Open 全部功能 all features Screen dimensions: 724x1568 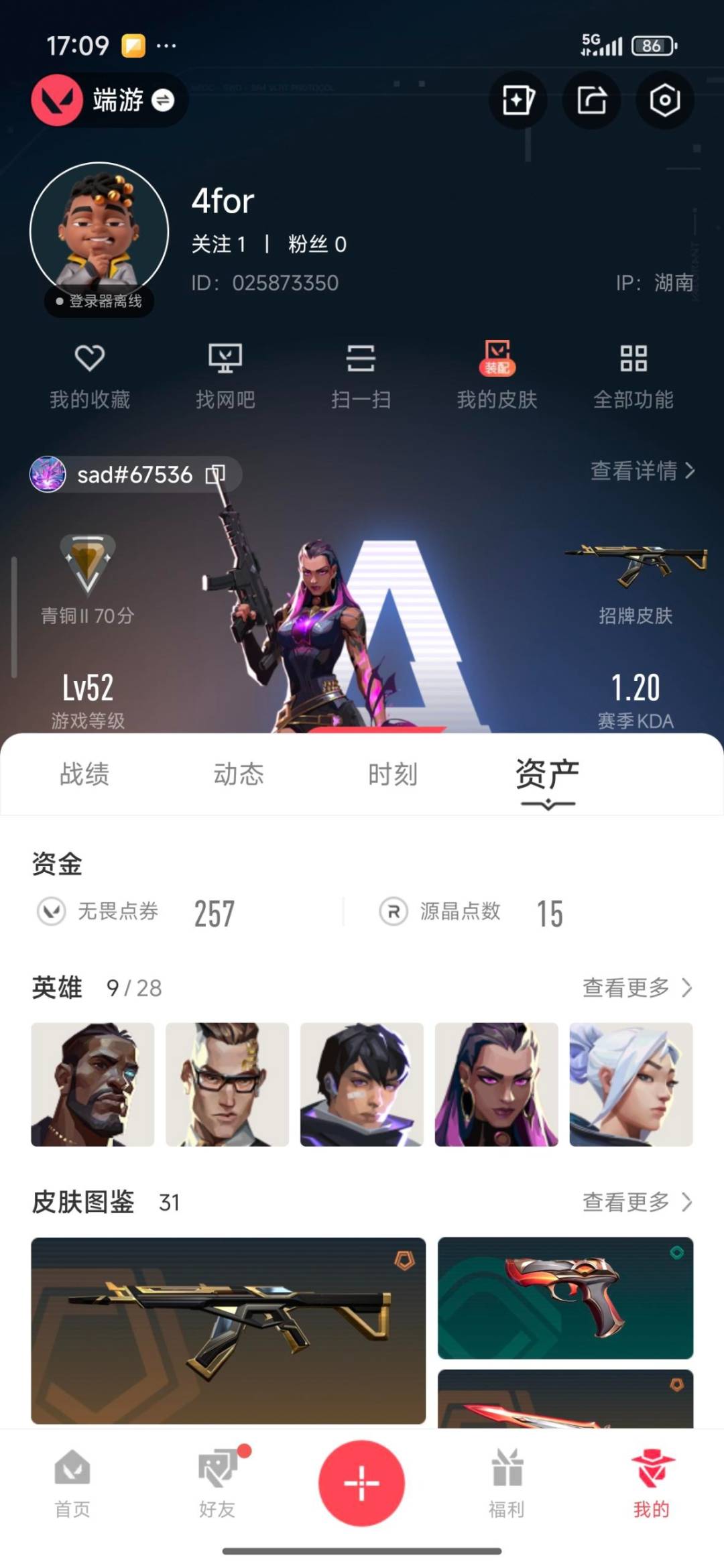point(633,375)
